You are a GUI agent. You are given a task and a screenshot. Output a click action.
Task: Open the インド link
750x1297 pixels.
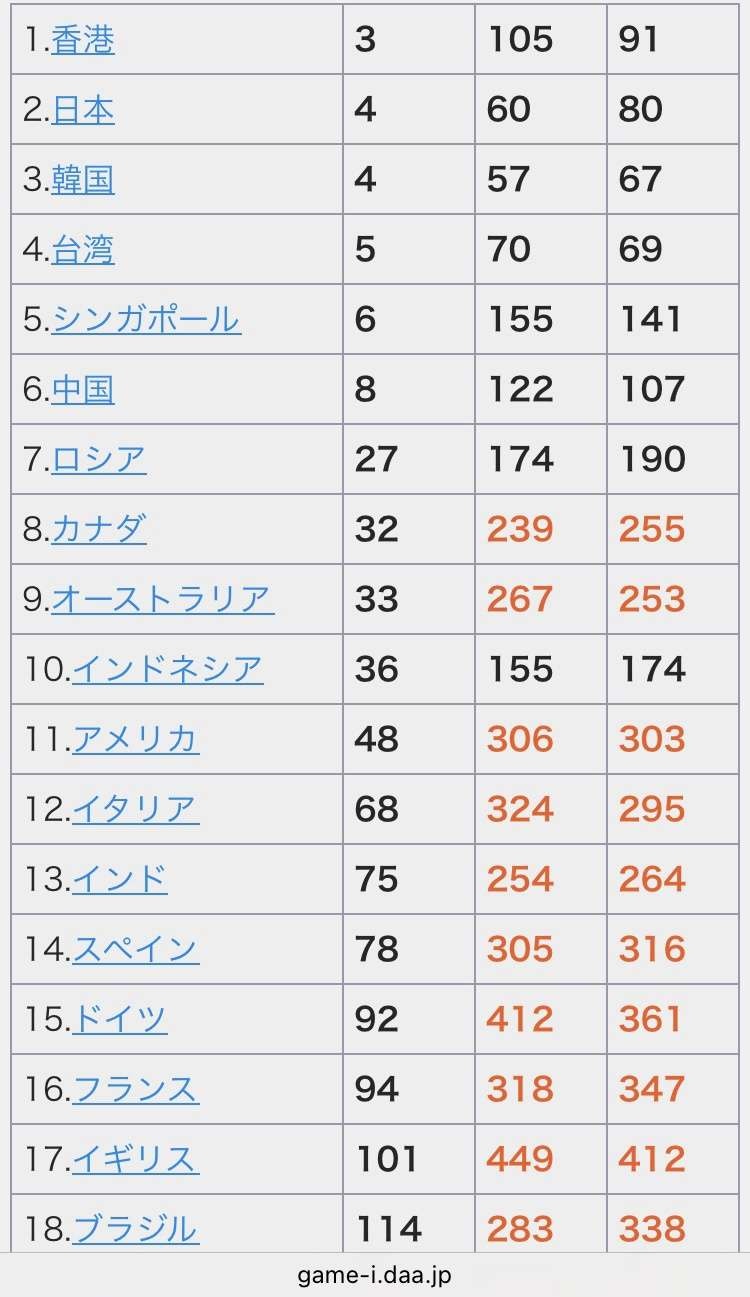tap(120, 879)
